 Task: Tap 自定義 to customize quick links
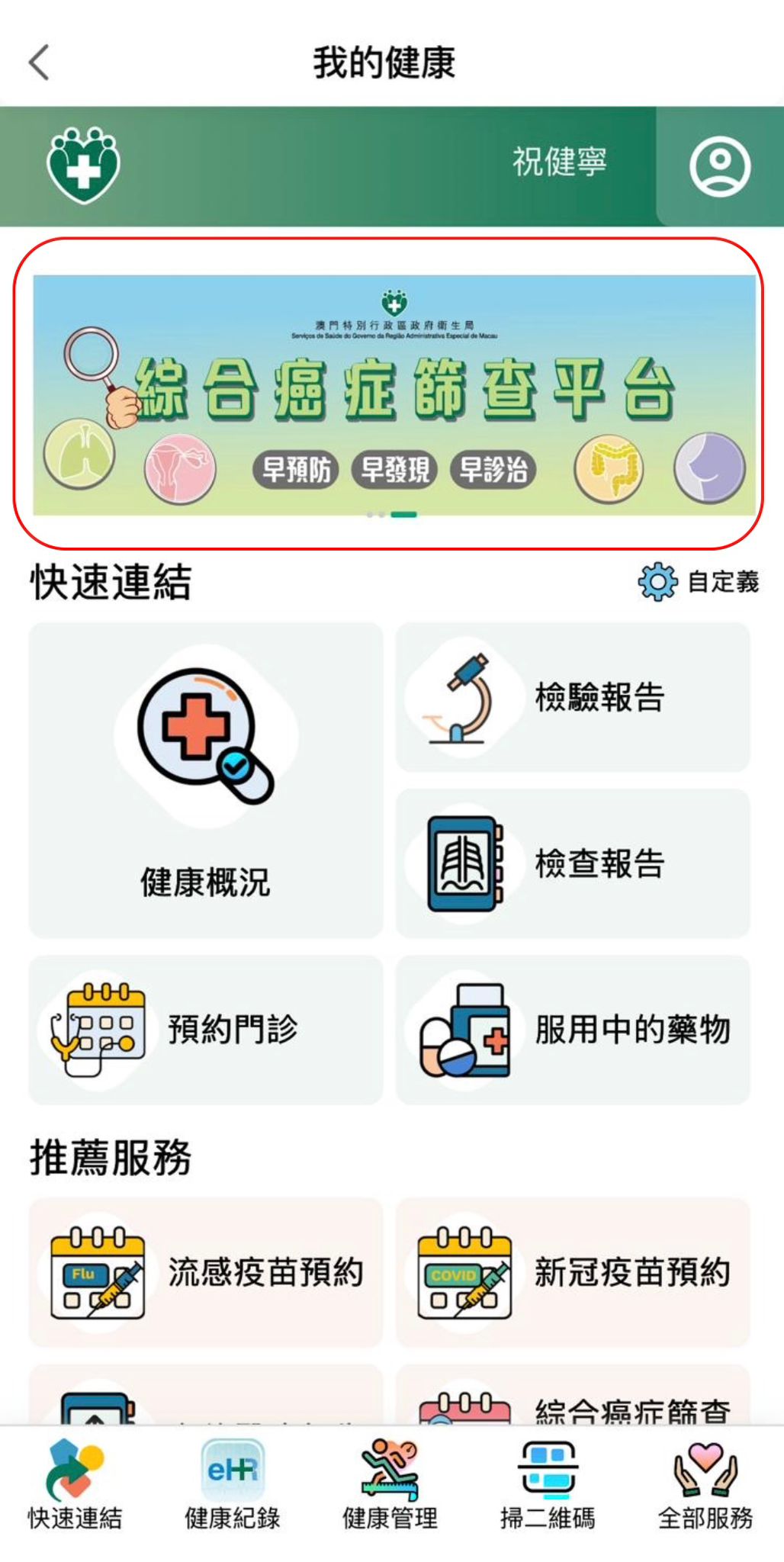(x=699, y=582)
